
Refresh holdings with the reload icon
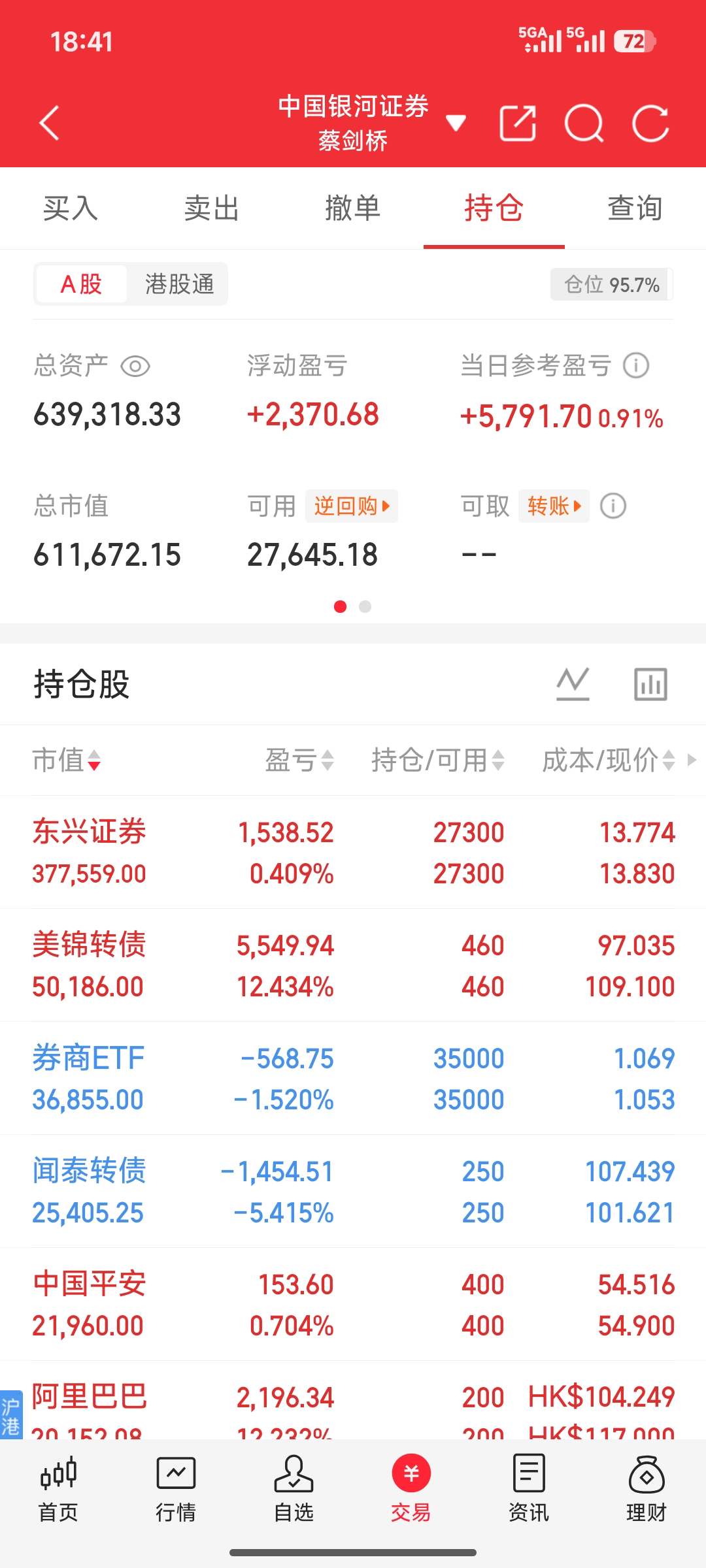pos(650,123)
